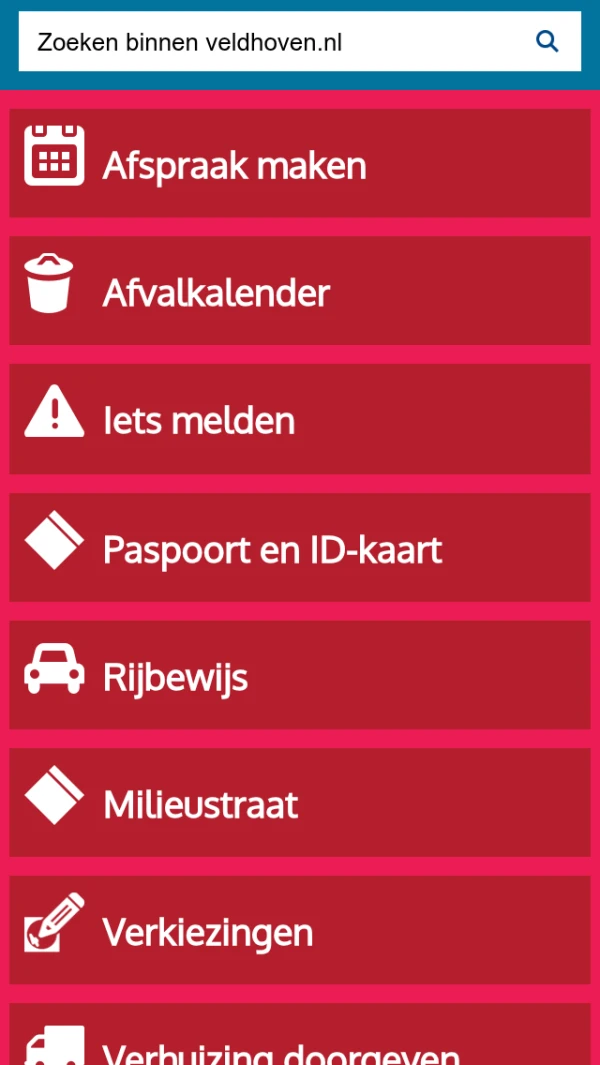The width and height of the screenshot is (600, 1065).
Task: Open the Afvalkalender tile
Action: [300, 291]
